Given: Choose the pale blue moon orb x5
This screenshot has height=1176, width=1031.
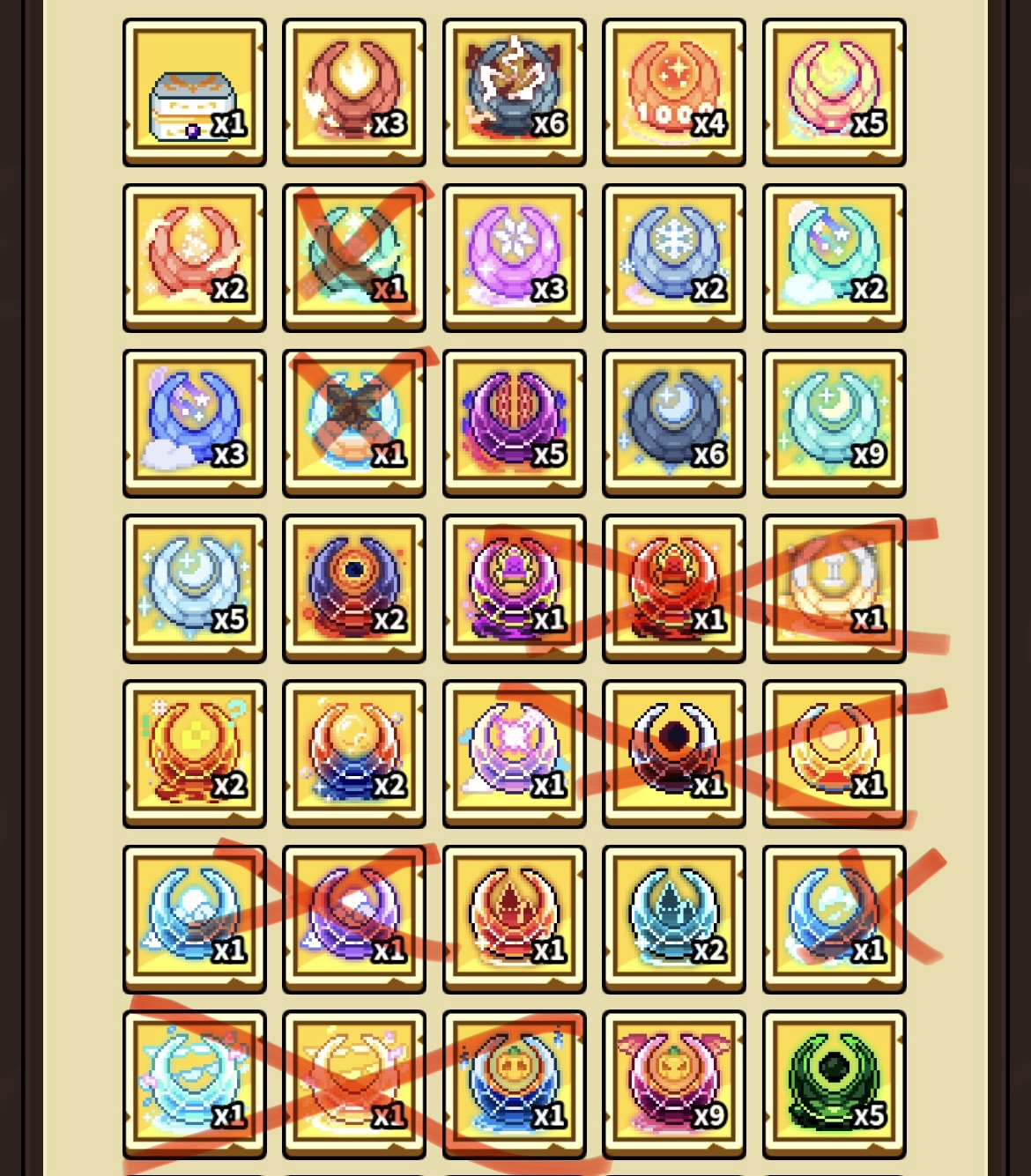Looking at the screenshot, I should [194, 588].
